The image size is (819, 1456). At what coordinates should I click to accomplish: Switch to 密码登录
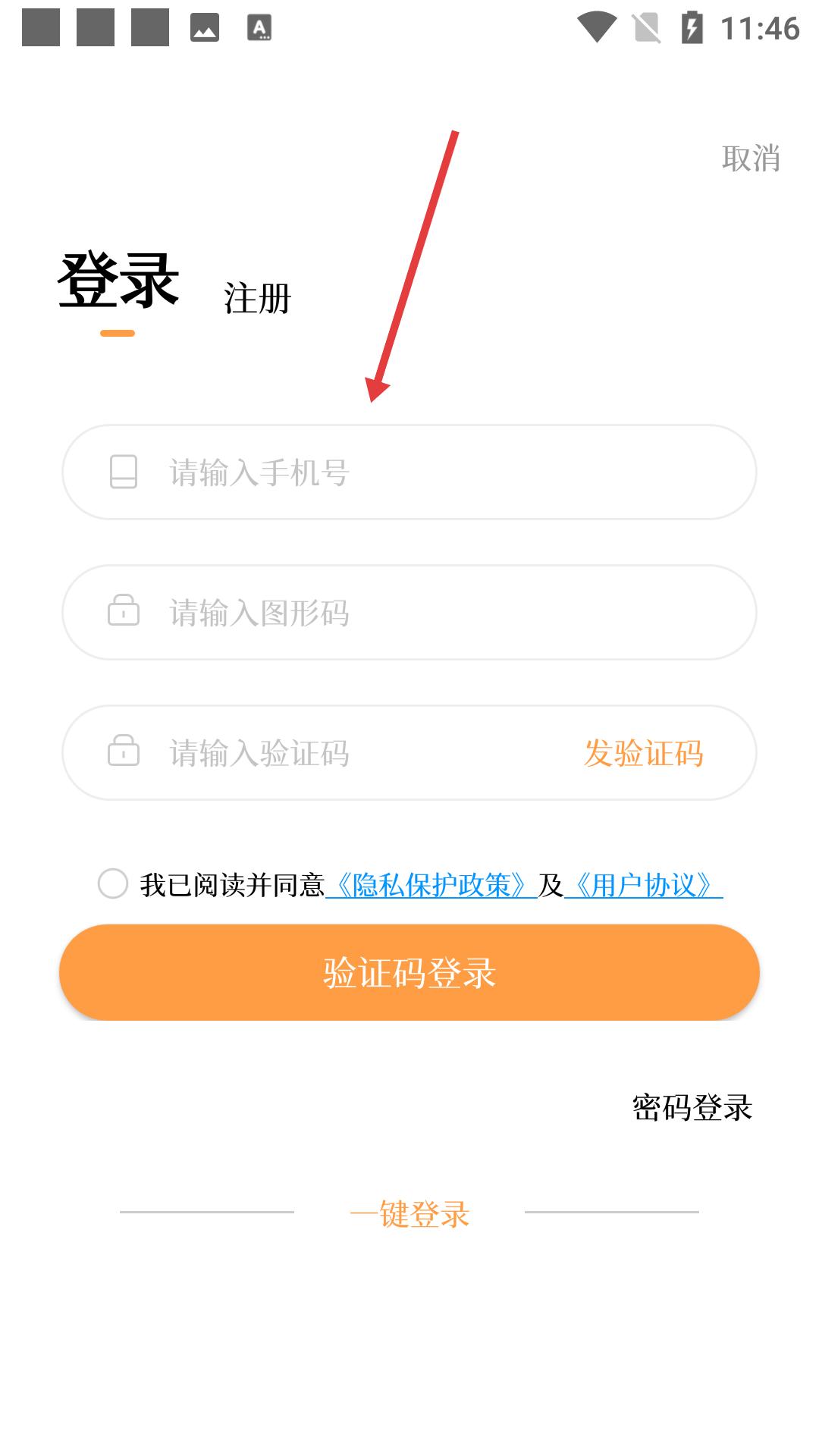point(692,1107)
